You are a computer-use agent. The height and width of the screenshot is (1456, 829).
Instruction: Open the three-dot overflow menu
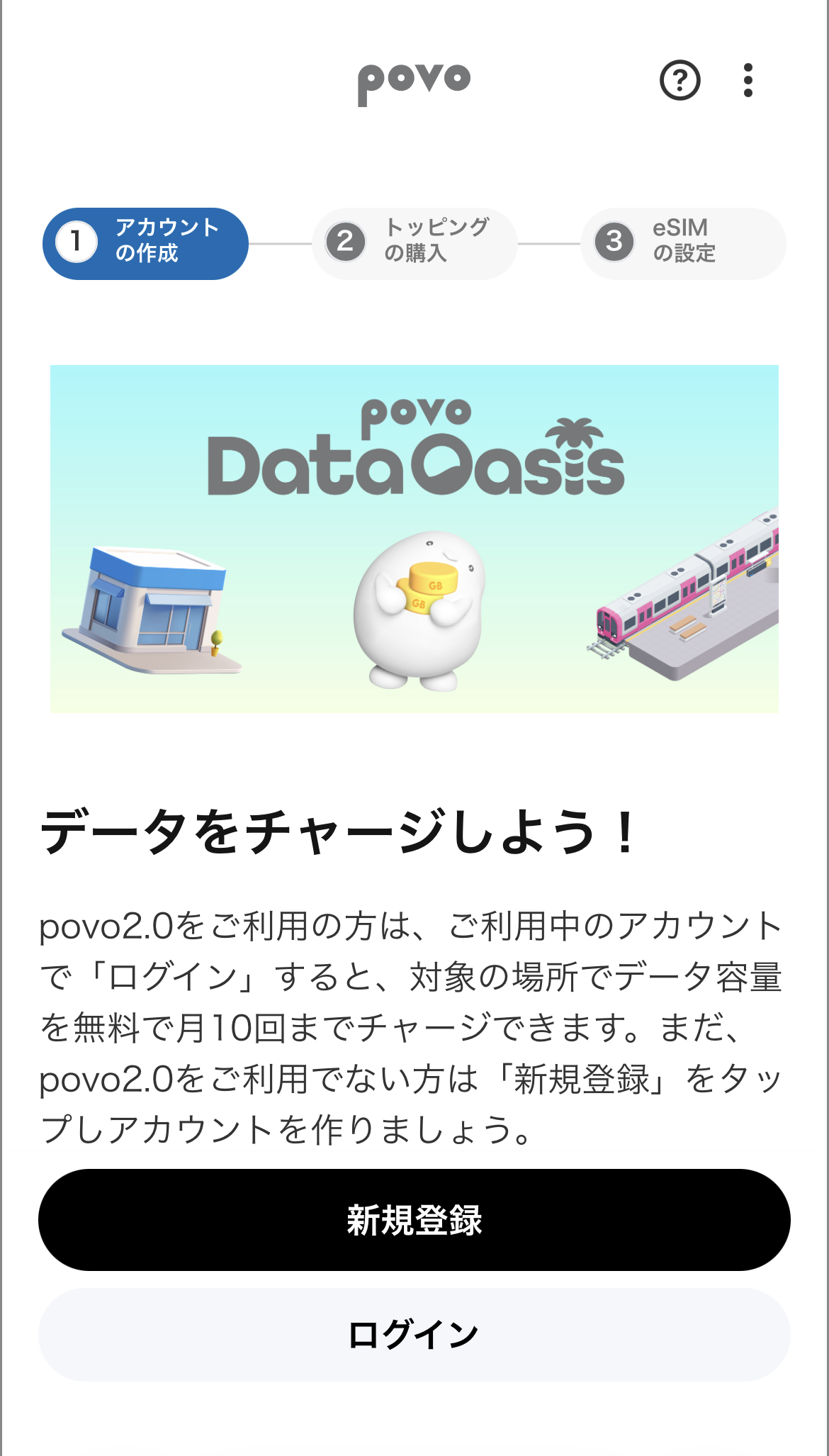click(748, 80)
